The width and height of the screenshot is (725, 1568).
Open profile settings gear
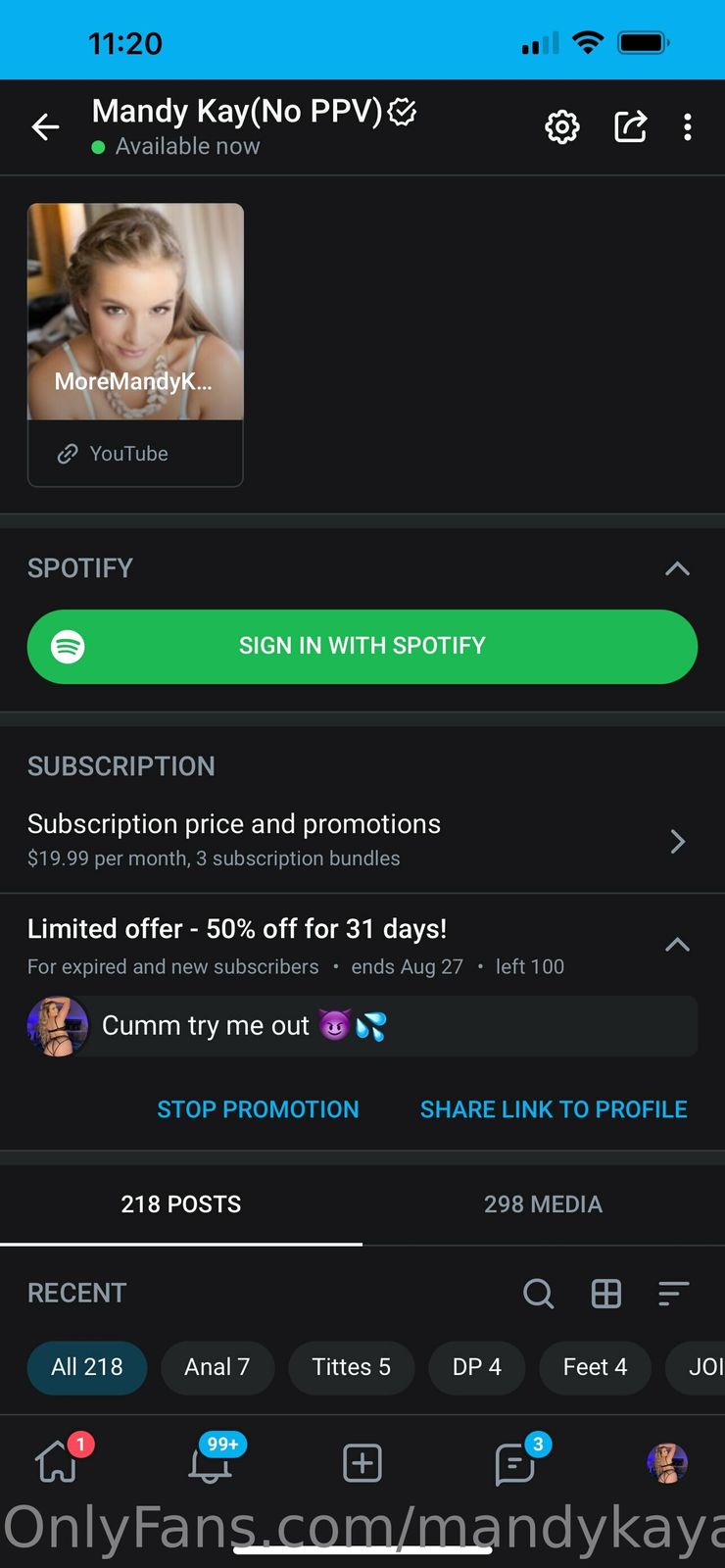pyautogui.click(x=561, y=127)
